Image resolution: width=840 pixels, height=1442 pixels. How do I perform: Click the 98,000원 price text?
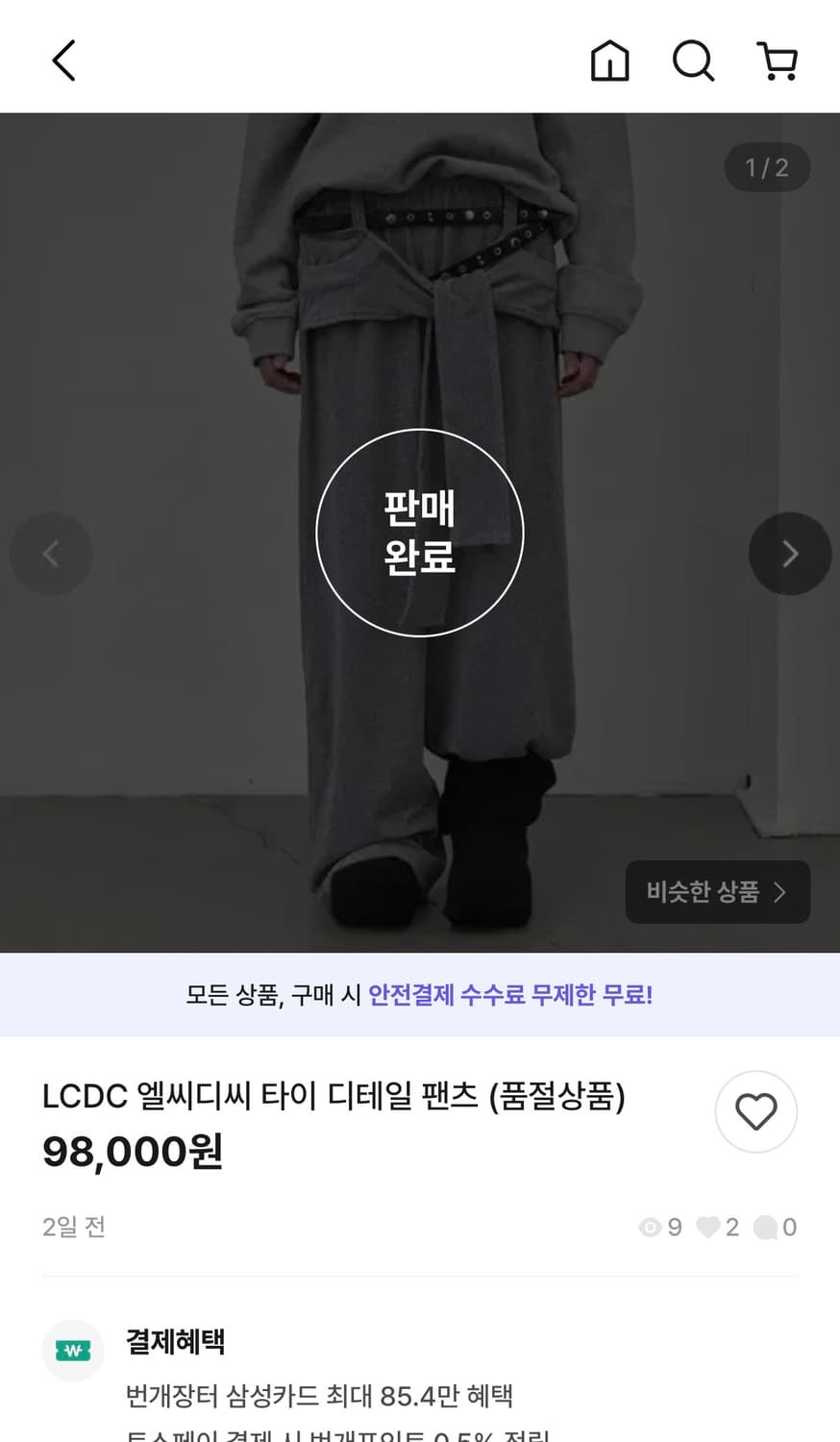133,1153
